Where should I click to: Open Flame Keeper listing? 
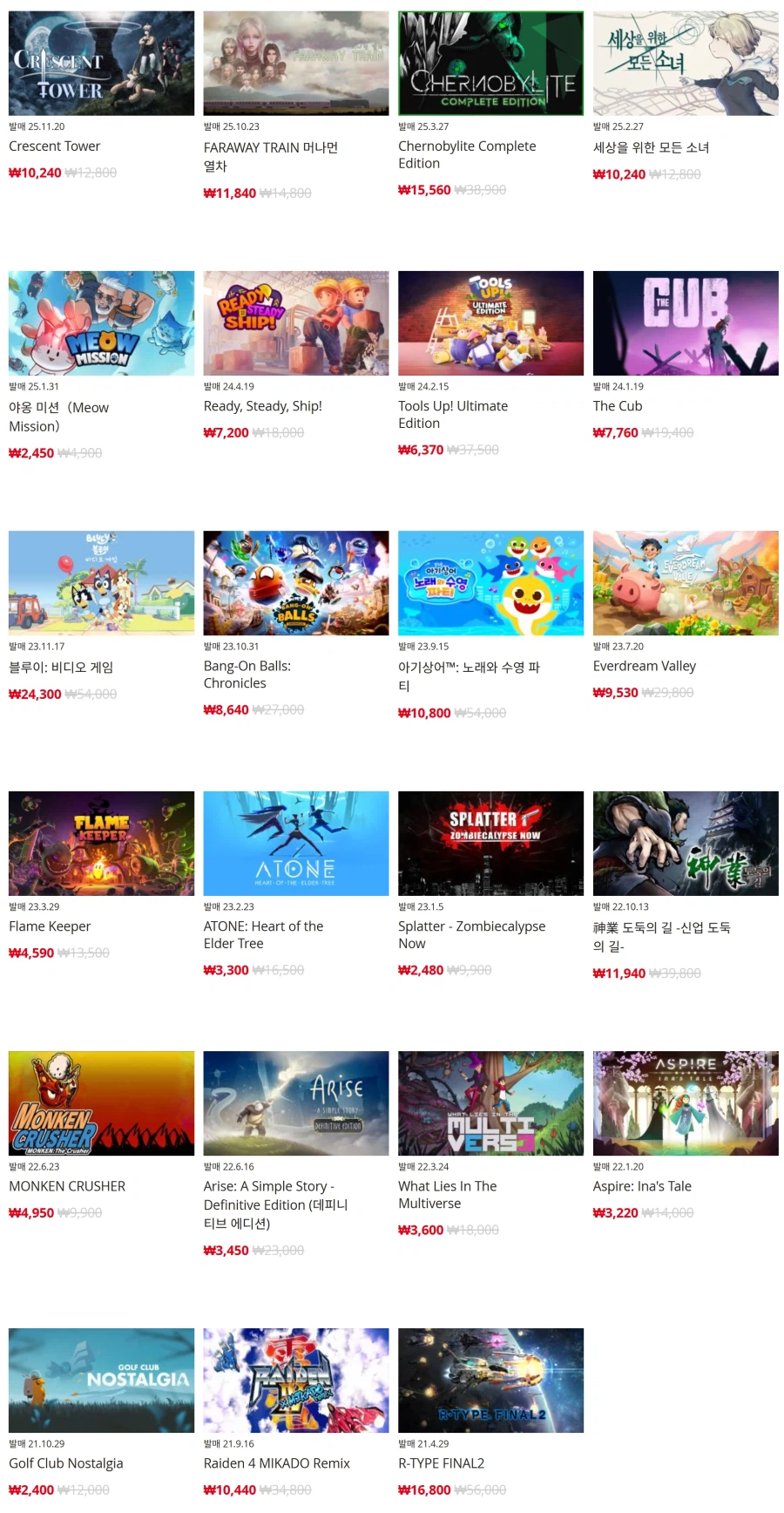click(101, 844)
